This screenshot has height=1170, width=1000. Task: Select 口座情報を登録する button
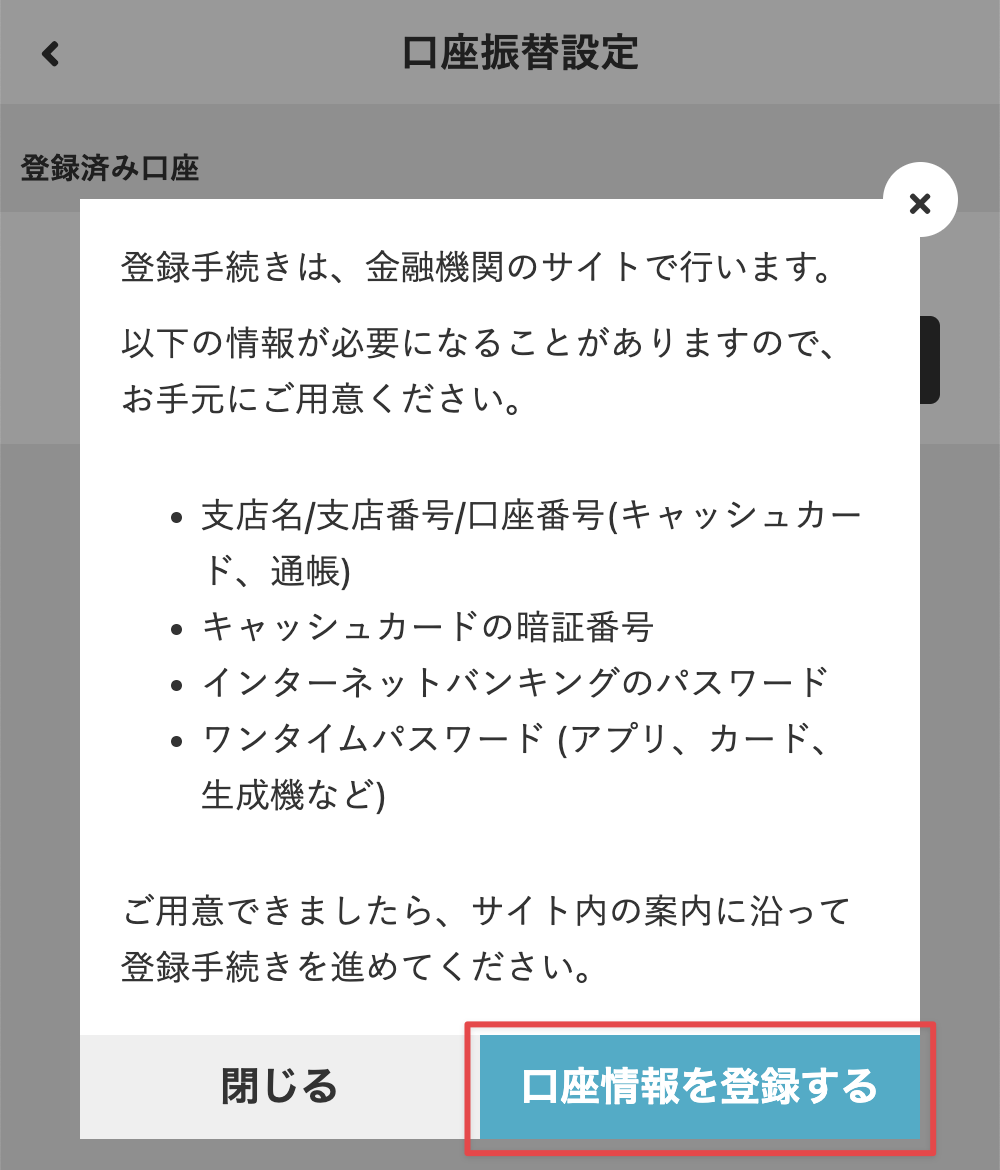click(x=699, y=1087)
